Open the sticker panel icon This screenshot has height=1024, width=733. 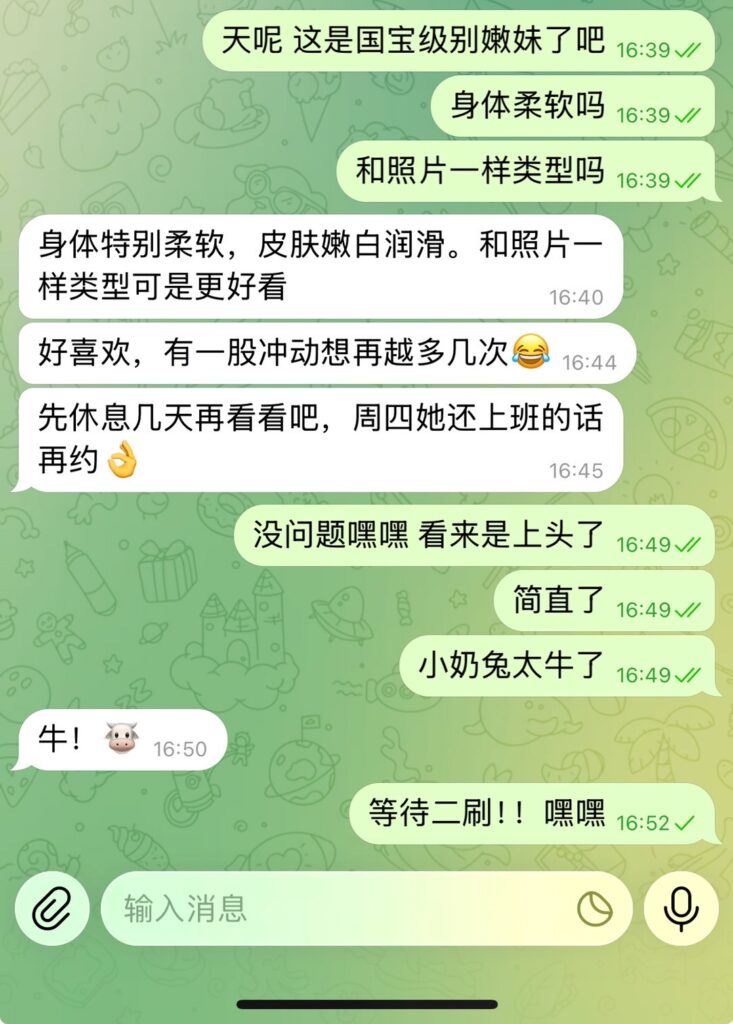(x=595, y=908)
